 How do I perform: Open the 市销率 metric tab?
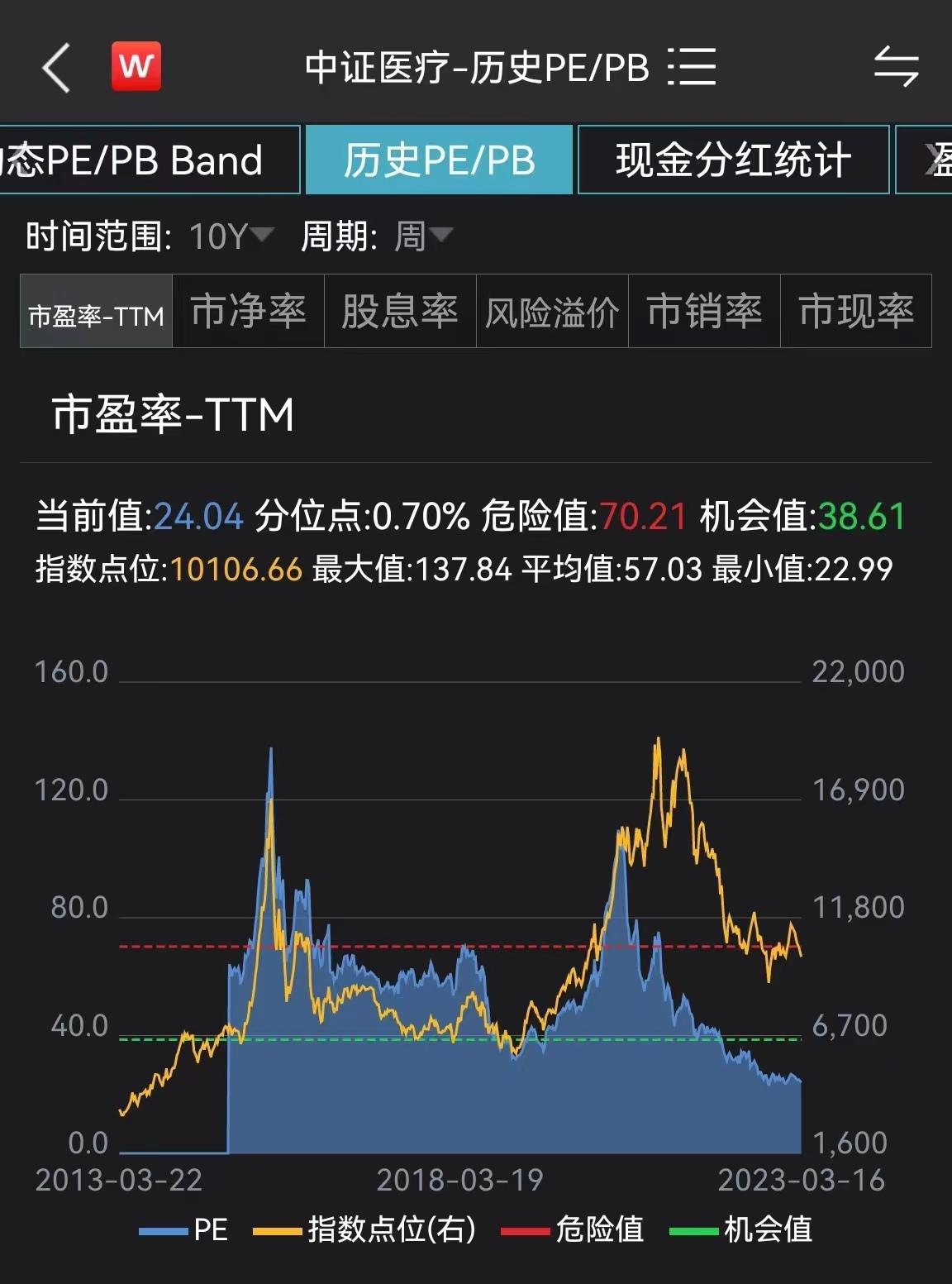pos(704,313)
